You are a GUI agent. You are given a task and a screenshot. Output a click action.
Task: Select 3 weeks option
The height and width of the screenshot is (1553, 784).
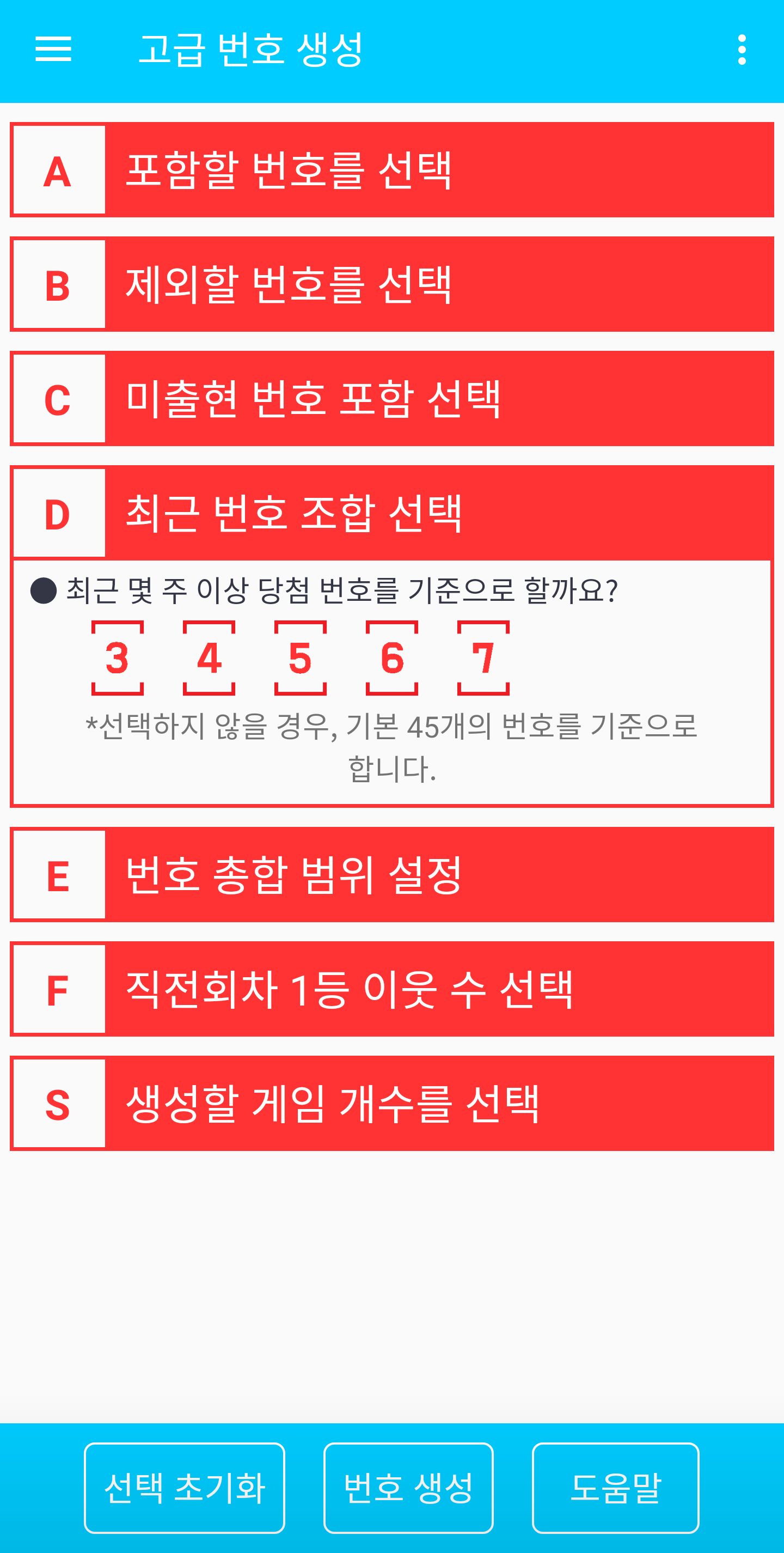pyautogui.click(x=118, y=657)
